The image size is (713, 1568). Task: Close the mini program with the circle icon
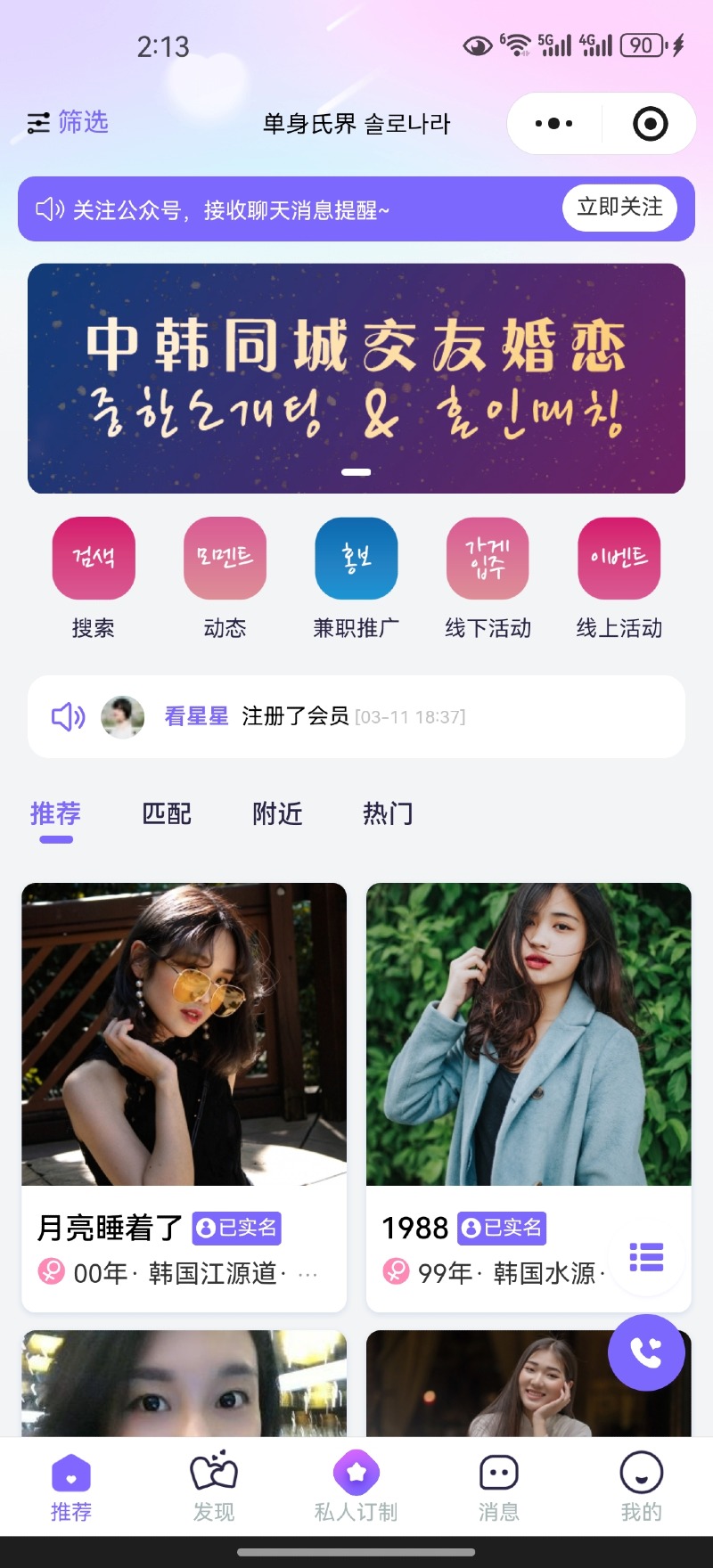coord(650,124)
